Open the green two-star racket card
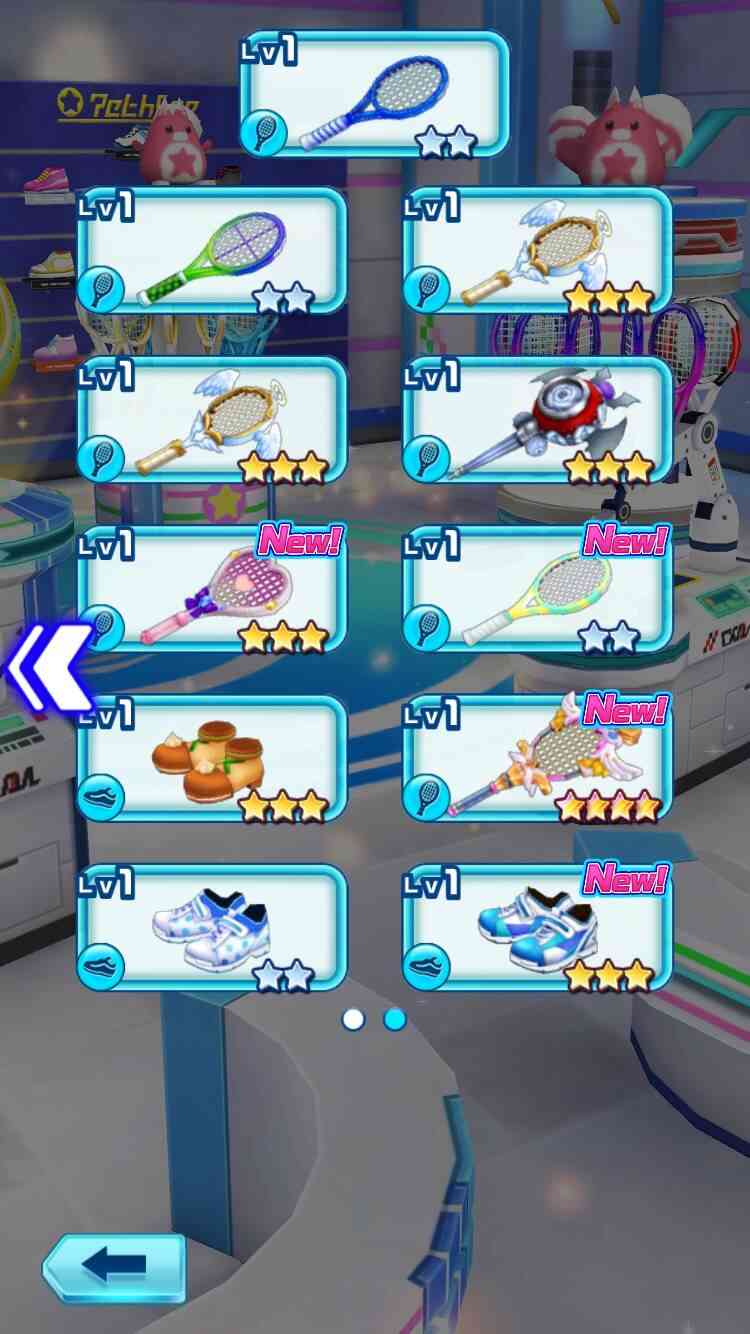The width and height of the screenshot is (750, 1334). point(212,250)
